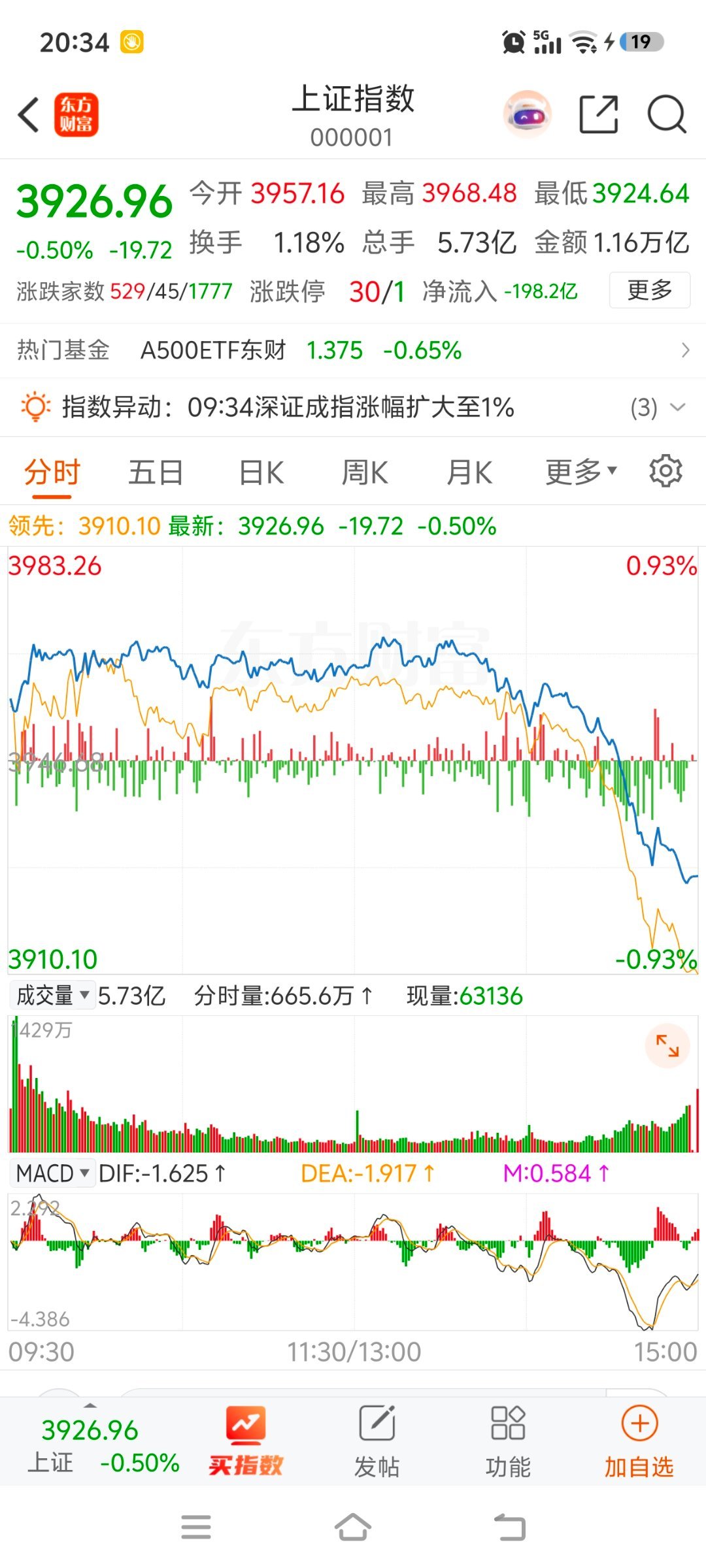This screenshot has width=706, height=1568.
Task: Select the 月K chart tab
Action: click(469, 472)
